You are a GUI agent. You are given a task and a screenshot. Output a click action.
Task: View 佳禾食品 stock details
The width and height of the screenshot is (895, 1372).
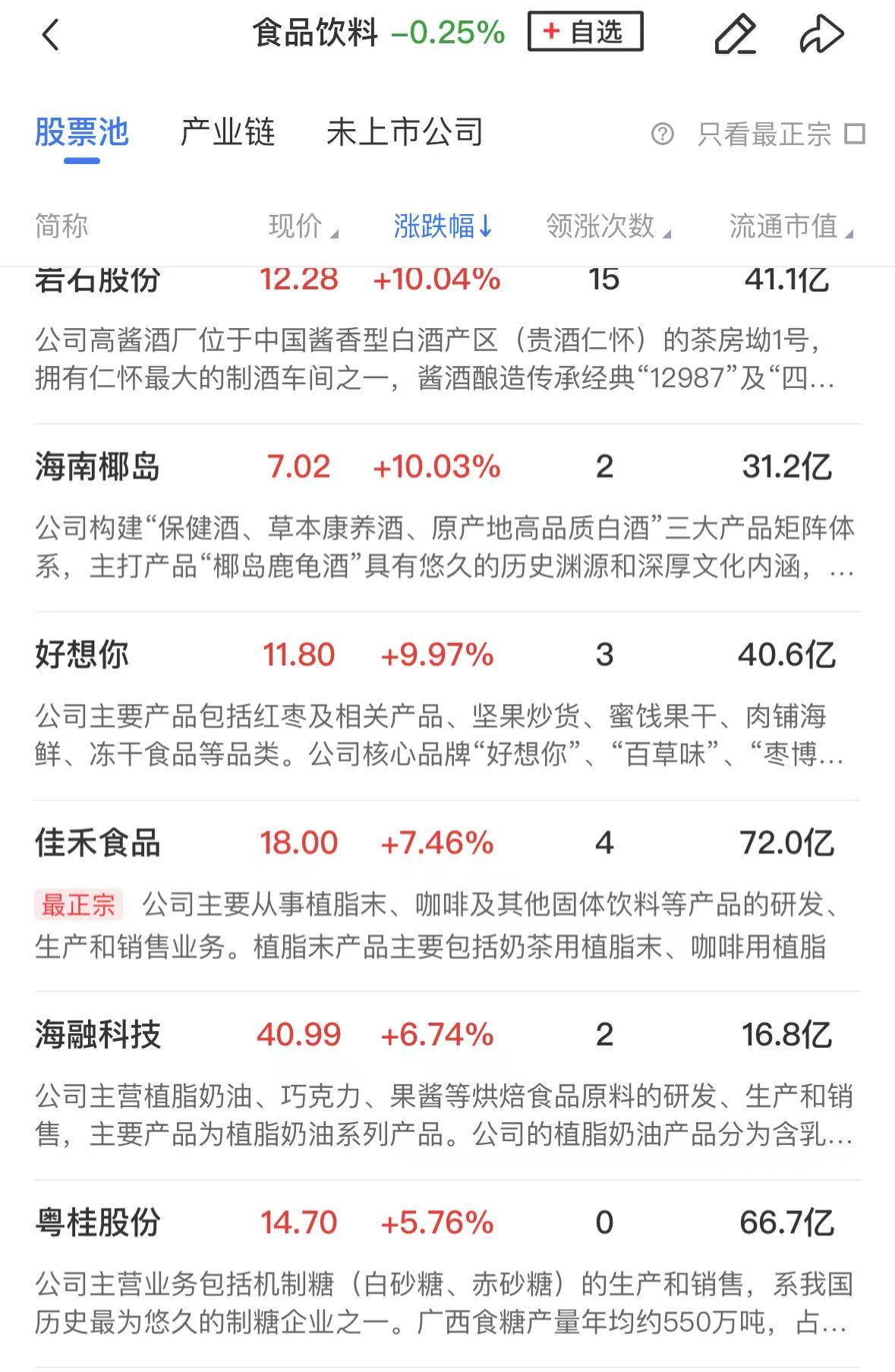[x=98, y=843]
